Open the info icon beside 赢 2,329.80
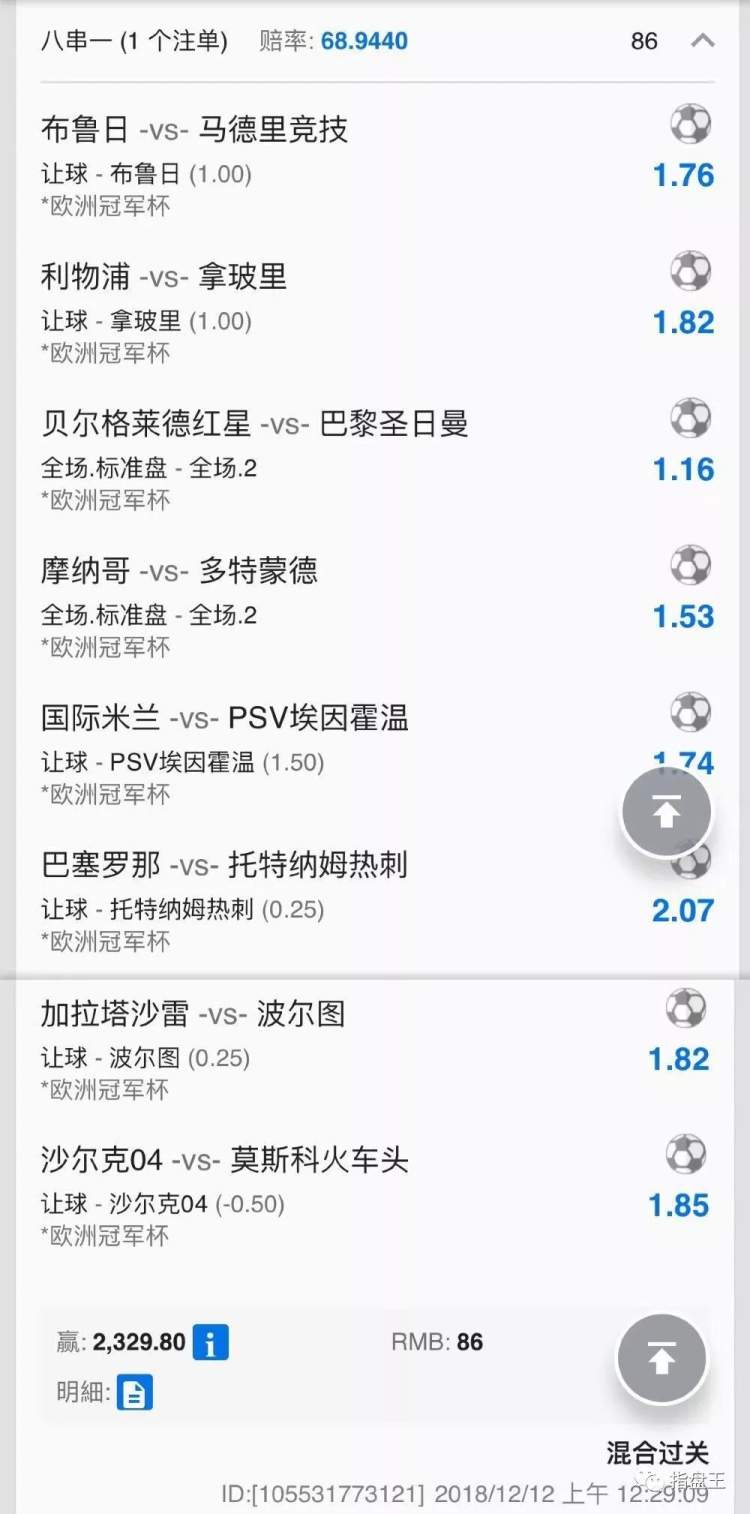This screenshot has width=750, height=1514. [210, 1342]
